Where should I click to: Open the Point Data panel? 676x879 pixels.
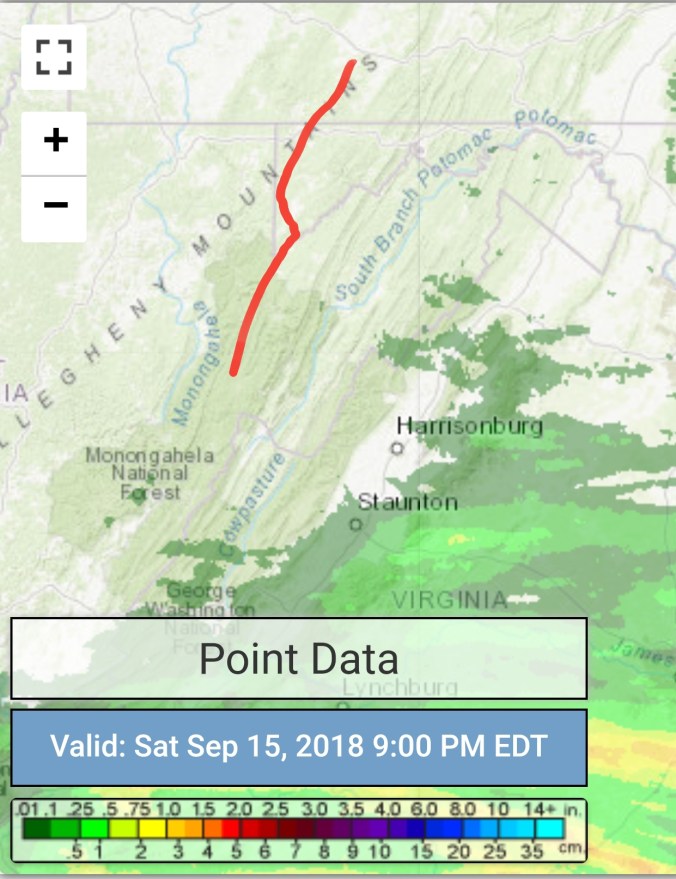pos(298,659)
